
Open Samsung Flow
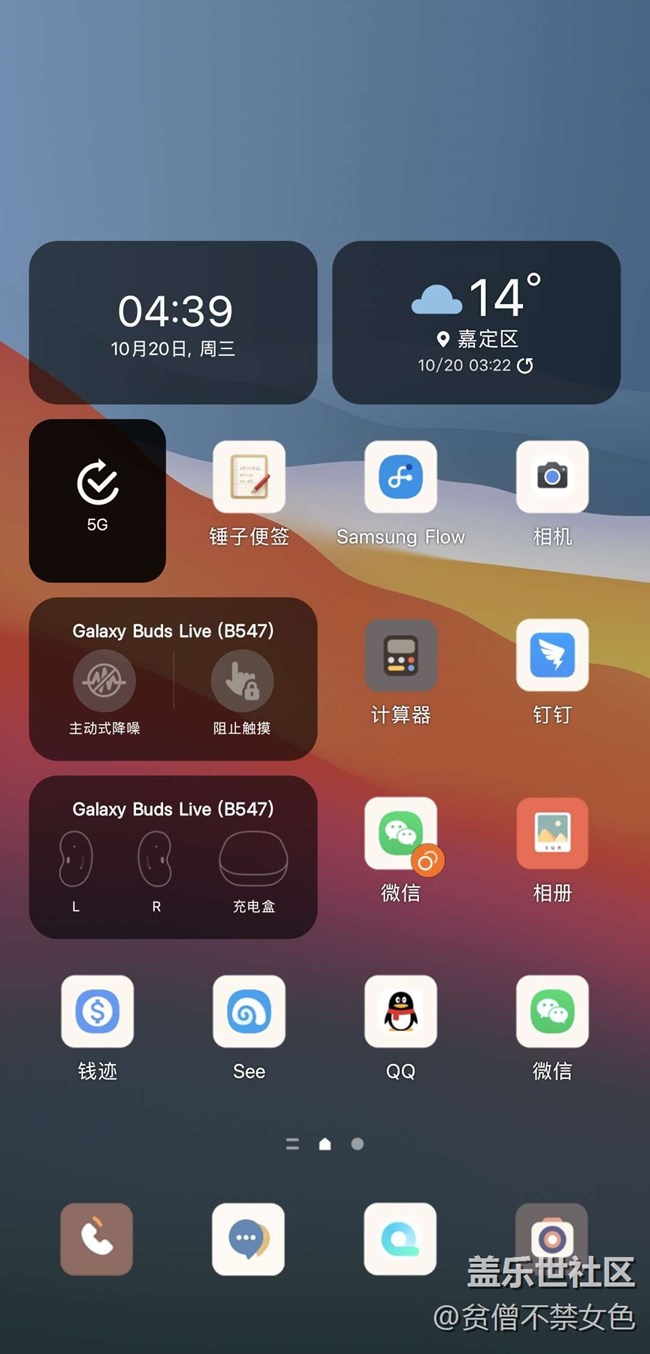tap(400, 477)
